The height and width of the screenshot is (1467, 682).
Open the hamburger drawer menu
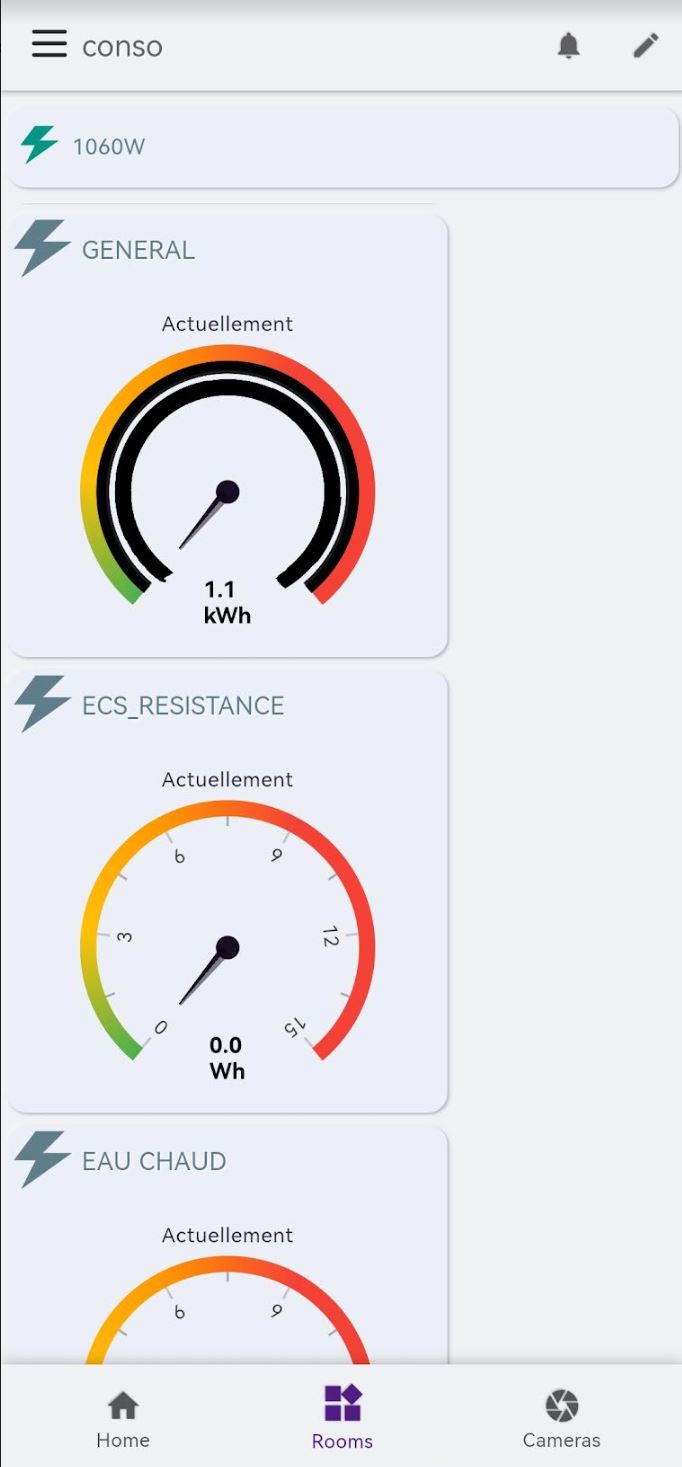pyautogui.click(x=49, y=45)
